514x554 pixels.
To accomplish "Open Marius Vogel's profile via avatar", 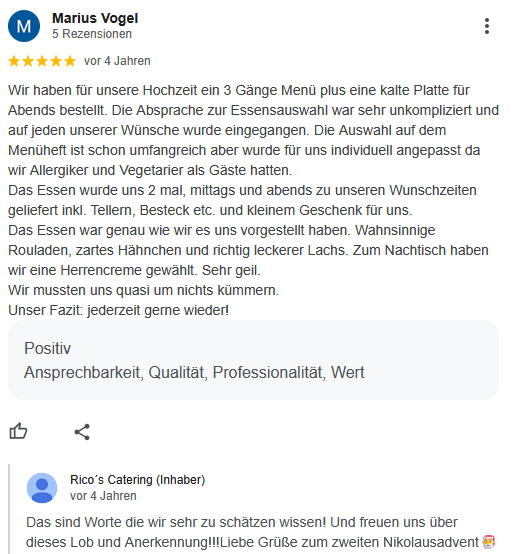I will (24, 26).
